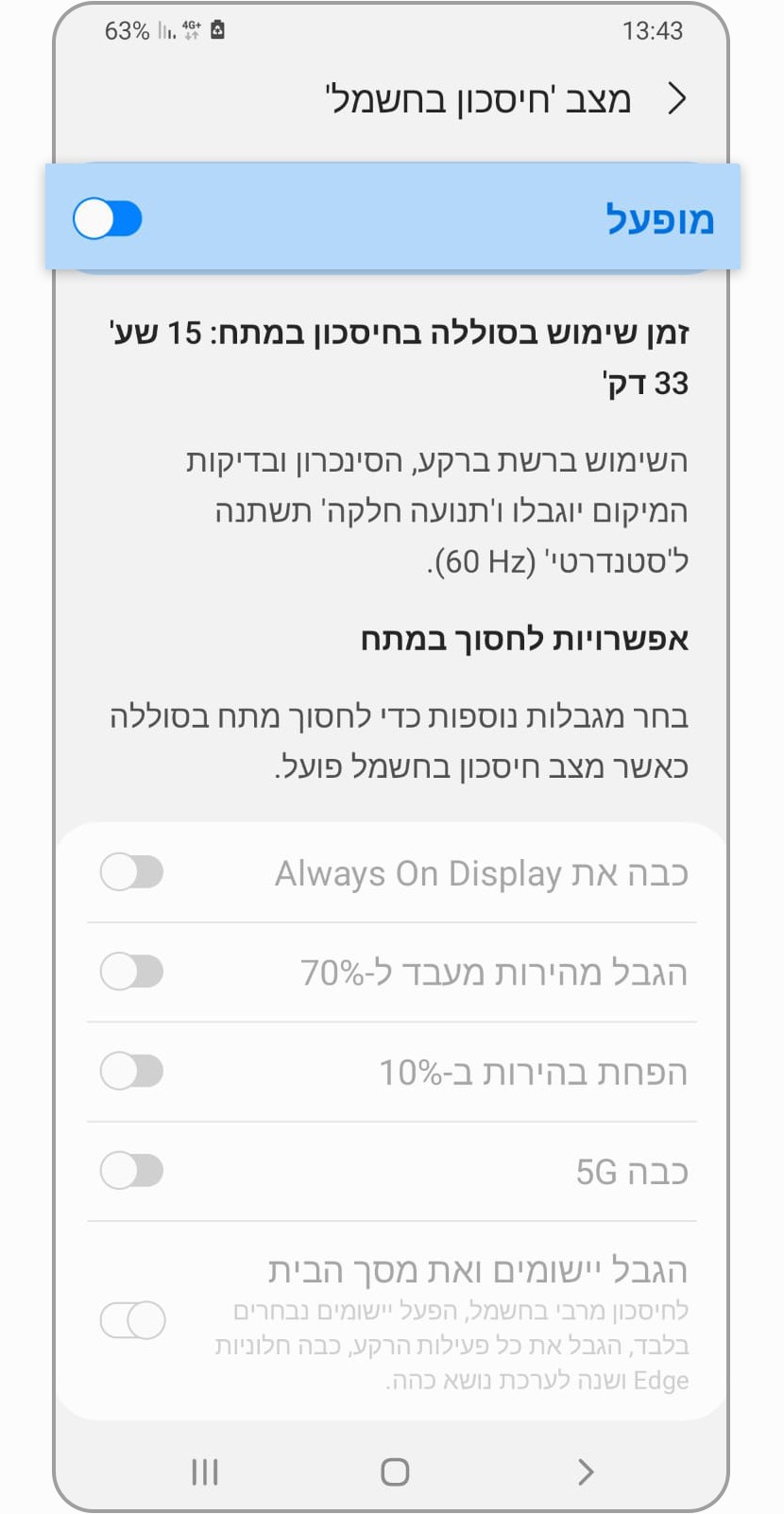Viewport: 784px width, 1514px height.
Task: Toggle the main power saving switch מופעל
Action: pos(108,219)
